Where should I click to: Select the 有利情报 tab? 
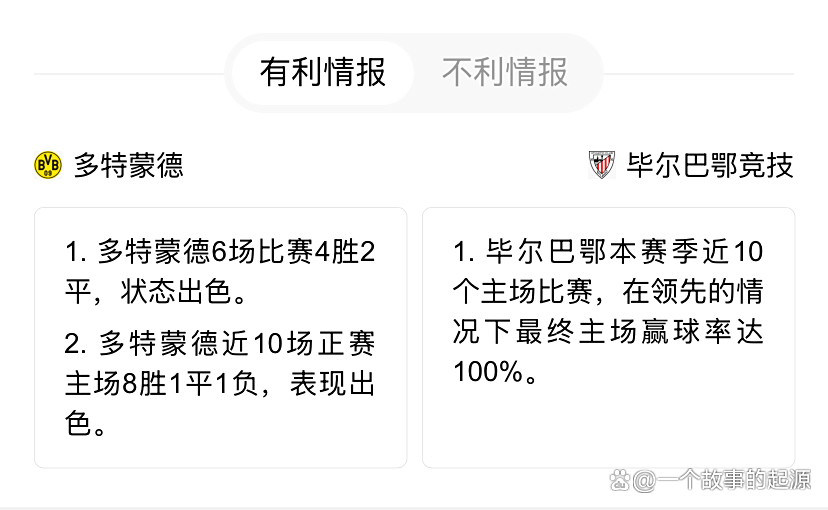pyautogui.click(x=322, y=72)
